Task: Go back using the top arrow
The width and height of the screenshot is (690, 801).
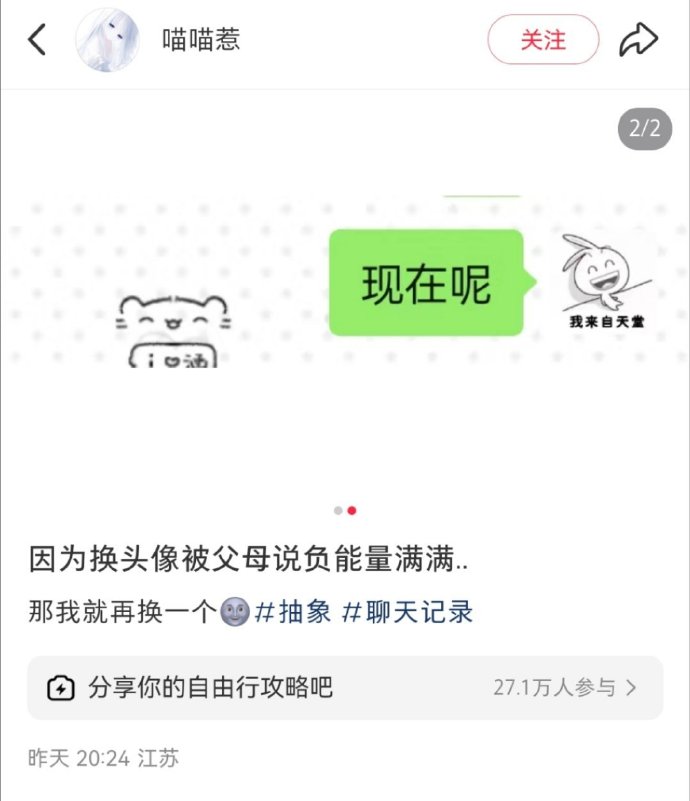Action: 37,40
